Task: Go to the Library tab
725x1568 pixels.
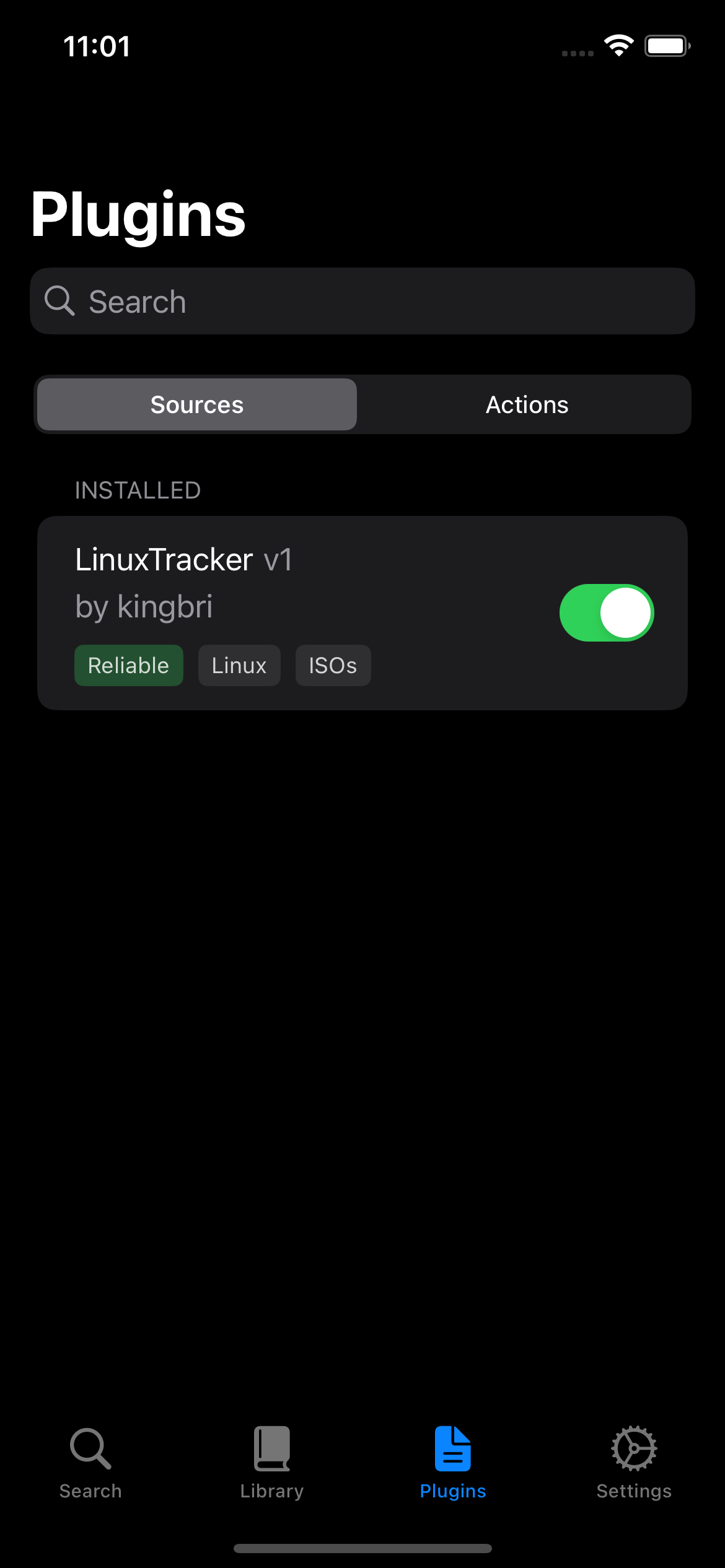Action: point(271,1462)
